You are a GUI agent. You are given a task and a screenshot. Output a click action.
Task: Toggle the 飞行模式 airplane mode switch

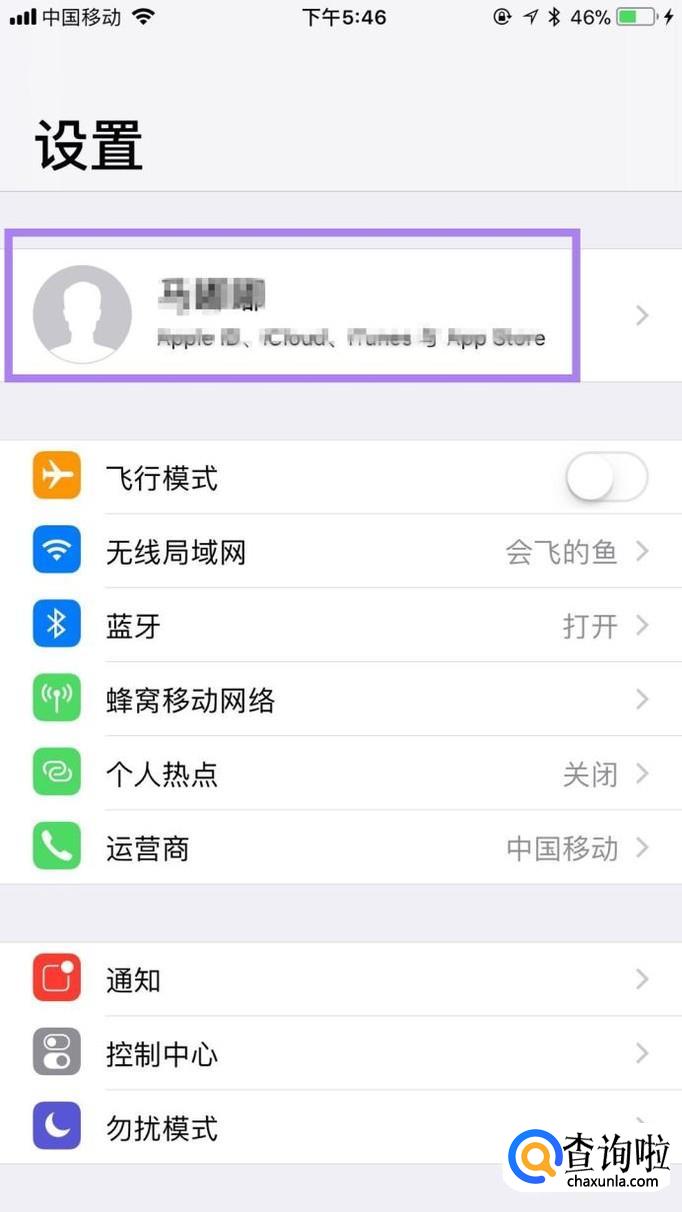606,478
